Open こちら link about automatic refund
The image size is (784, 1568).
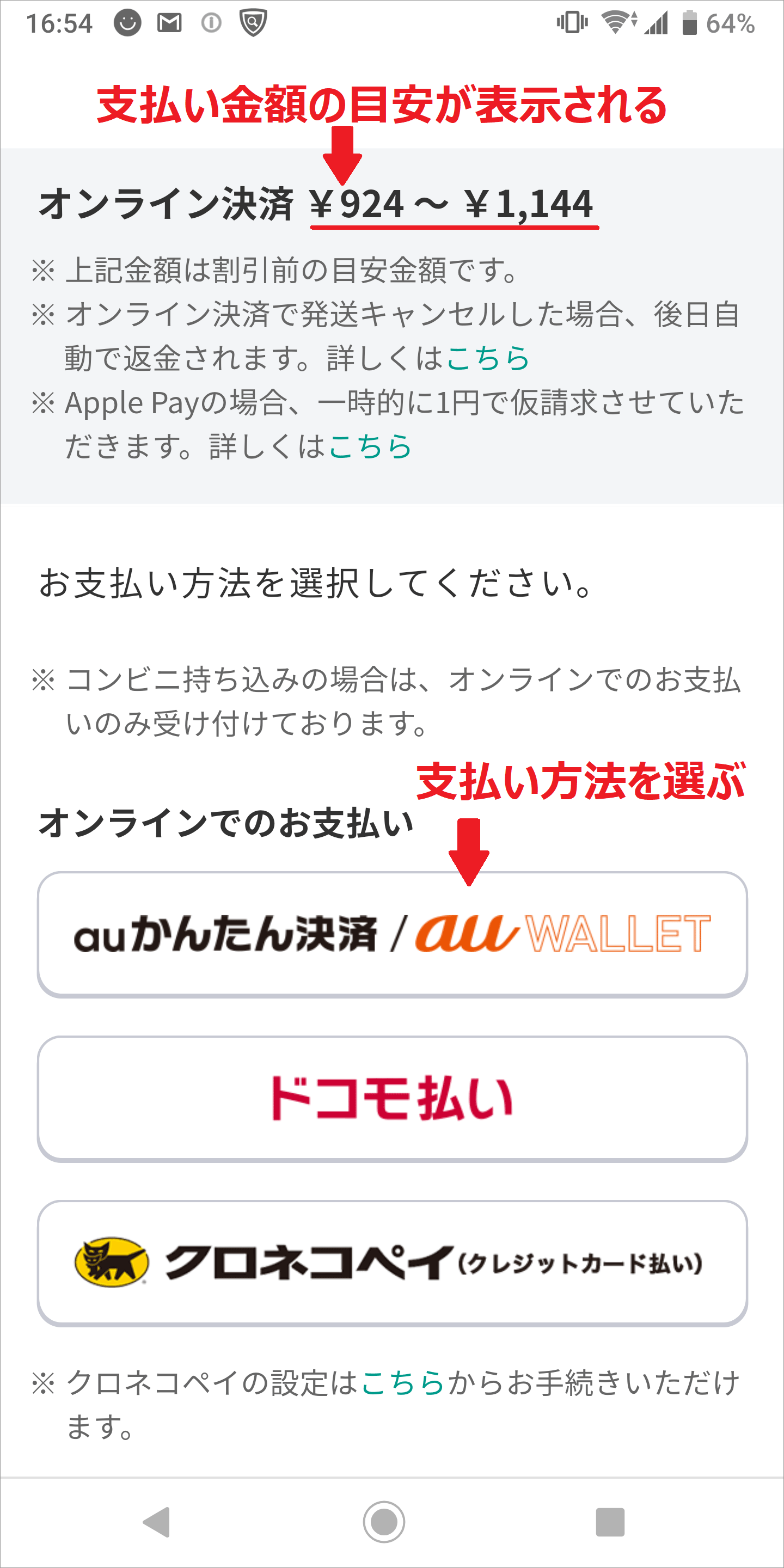point(488,358)
